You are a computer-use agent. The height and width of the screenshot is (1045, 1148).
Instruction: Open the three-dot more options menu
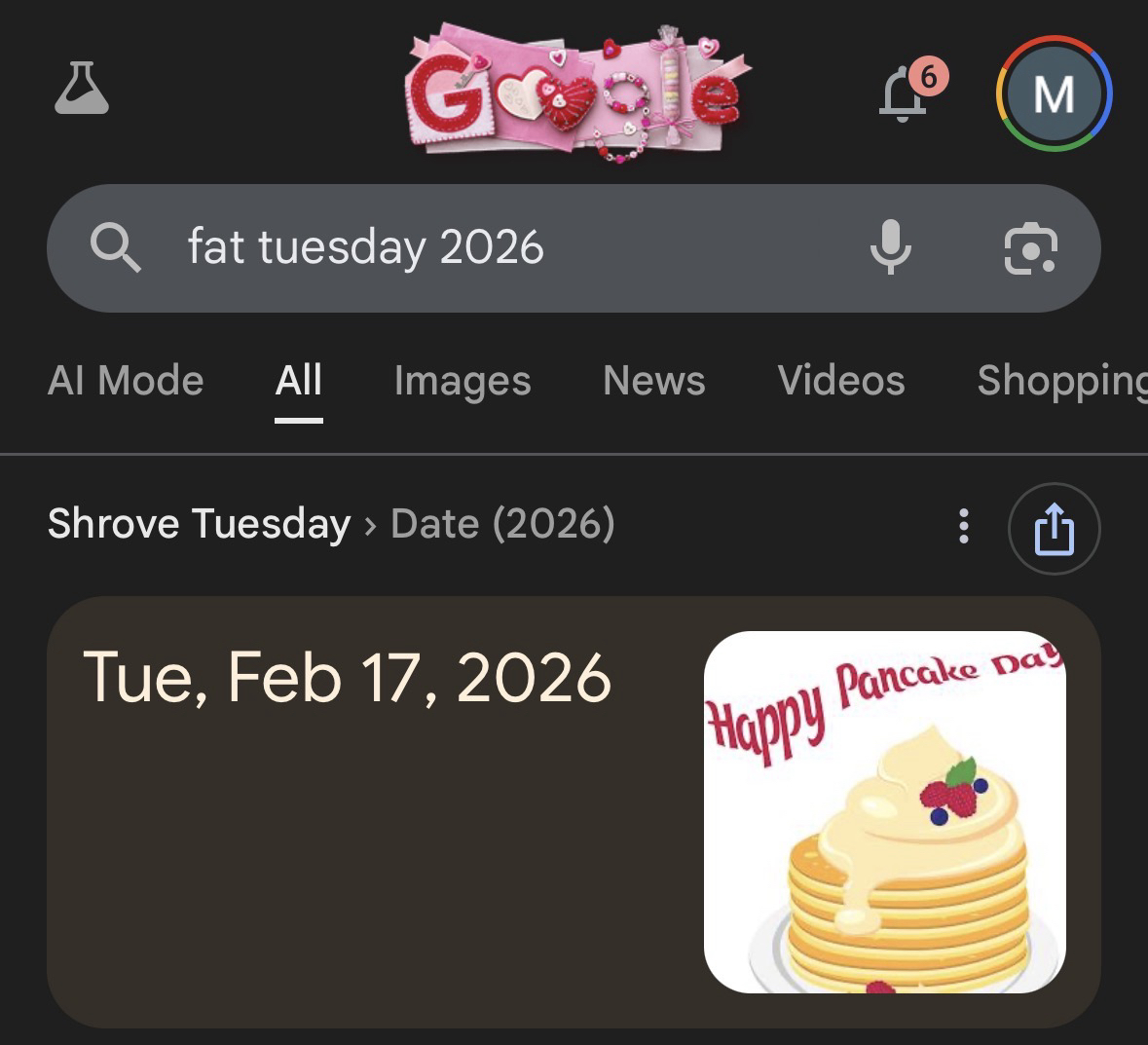tap(963, 526)
